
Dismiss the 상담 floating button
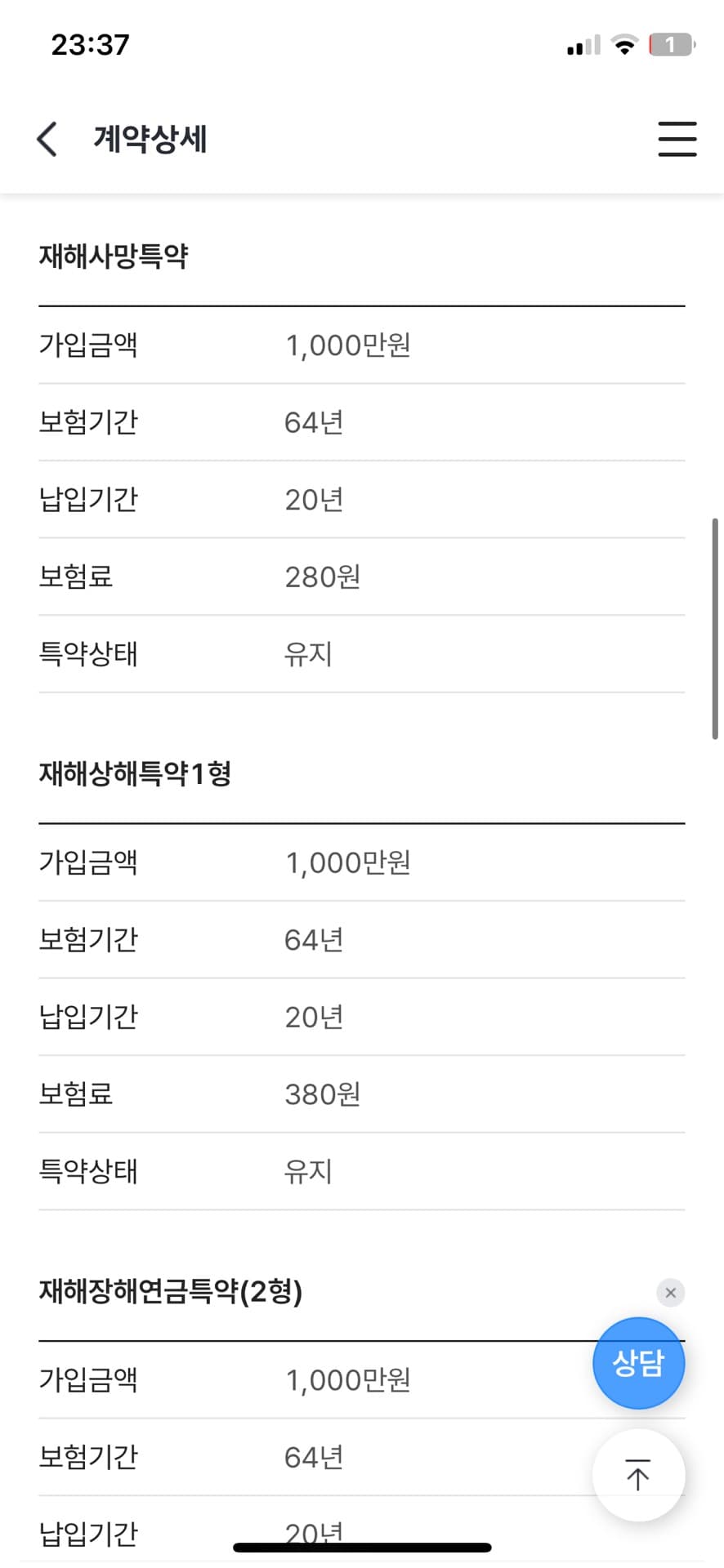[670, 1293]
